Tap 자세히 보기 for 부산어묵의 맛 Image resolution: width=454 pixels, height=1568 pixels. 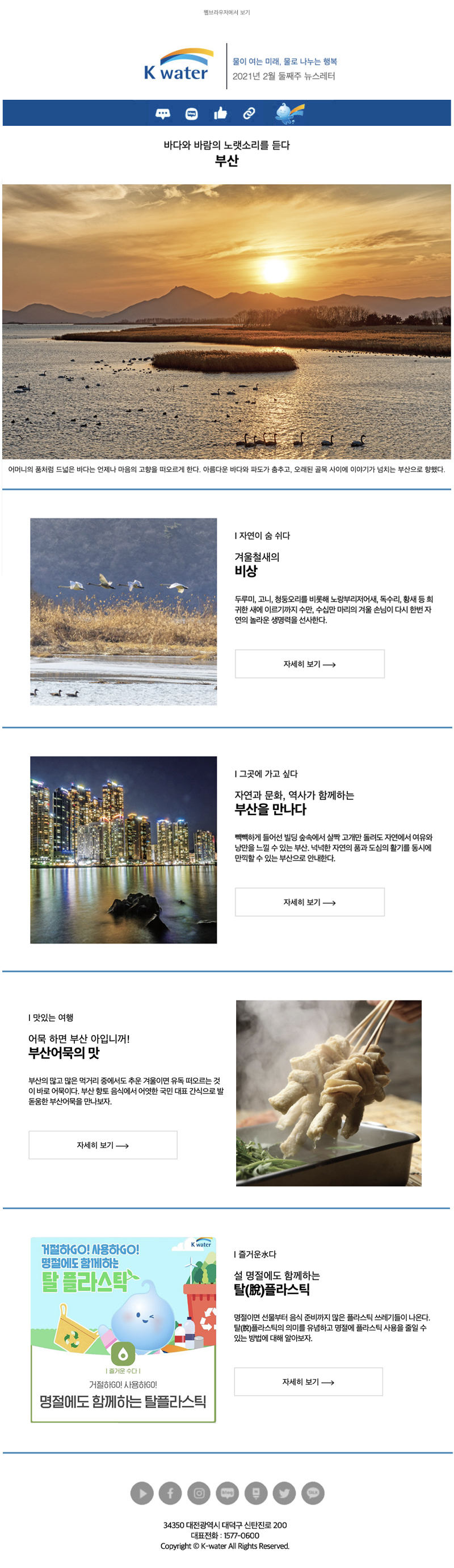click(103, 1145)
